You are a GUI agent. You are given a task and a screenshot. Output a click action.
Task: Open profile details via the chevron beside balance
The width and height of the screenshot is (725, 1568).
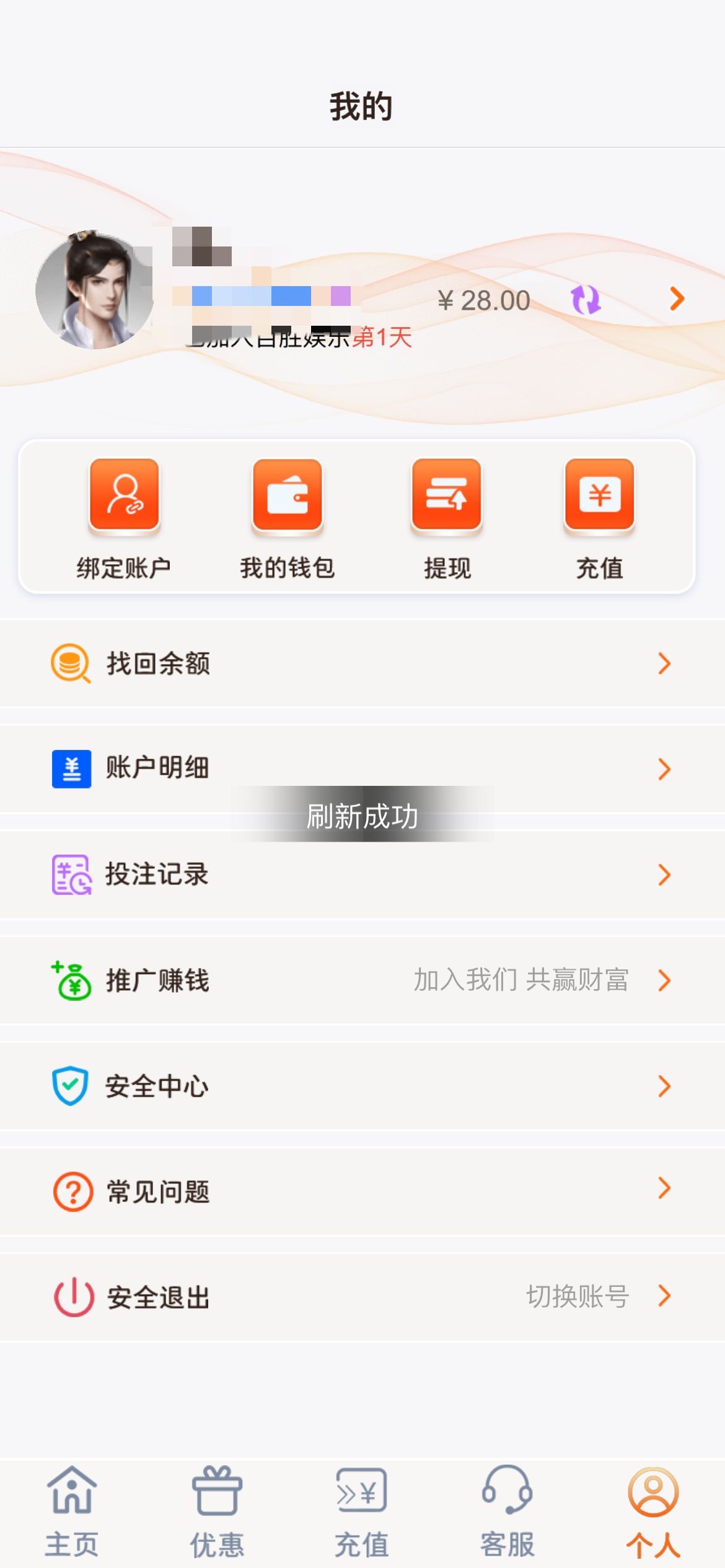point(677,299)
